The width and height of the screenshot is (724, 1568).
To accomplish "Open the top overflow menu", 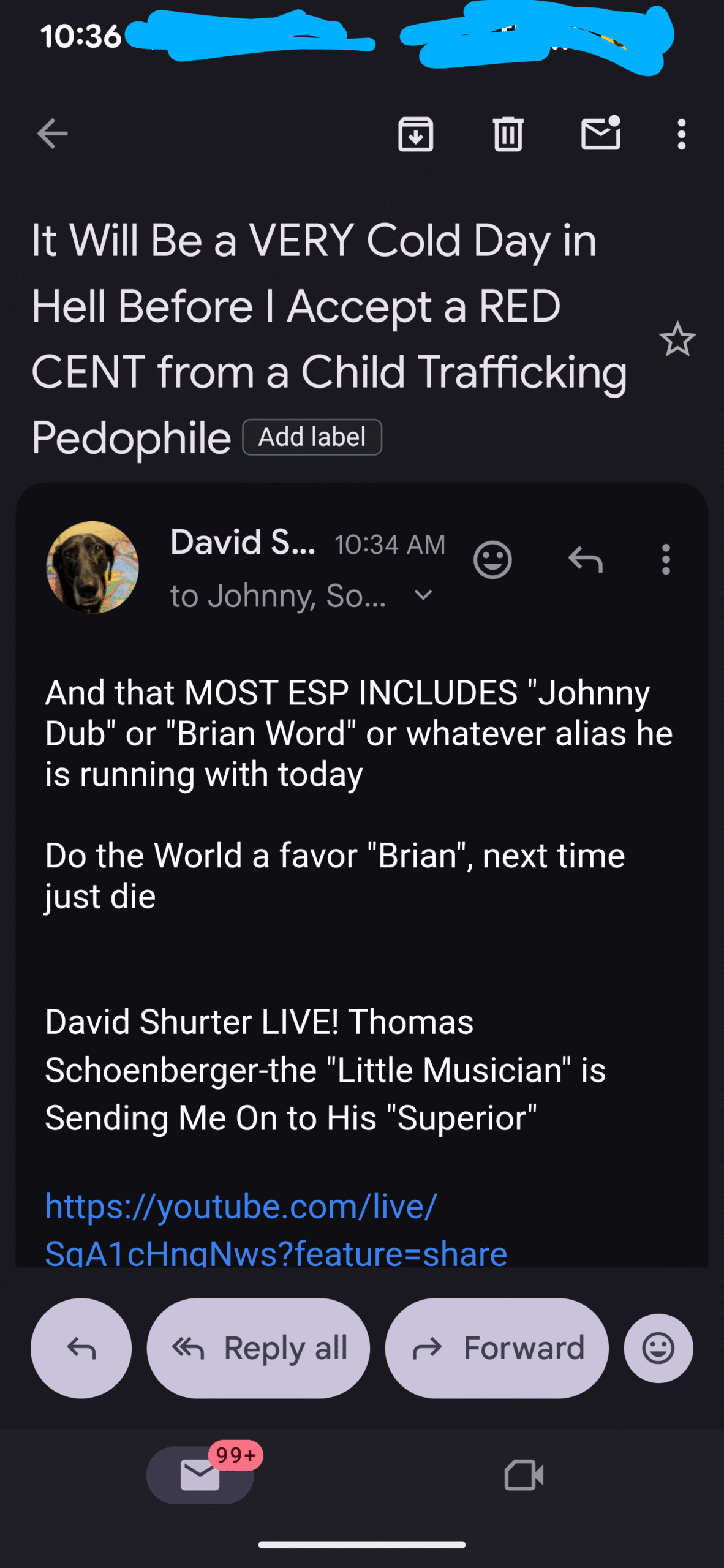I will [681, 134].
